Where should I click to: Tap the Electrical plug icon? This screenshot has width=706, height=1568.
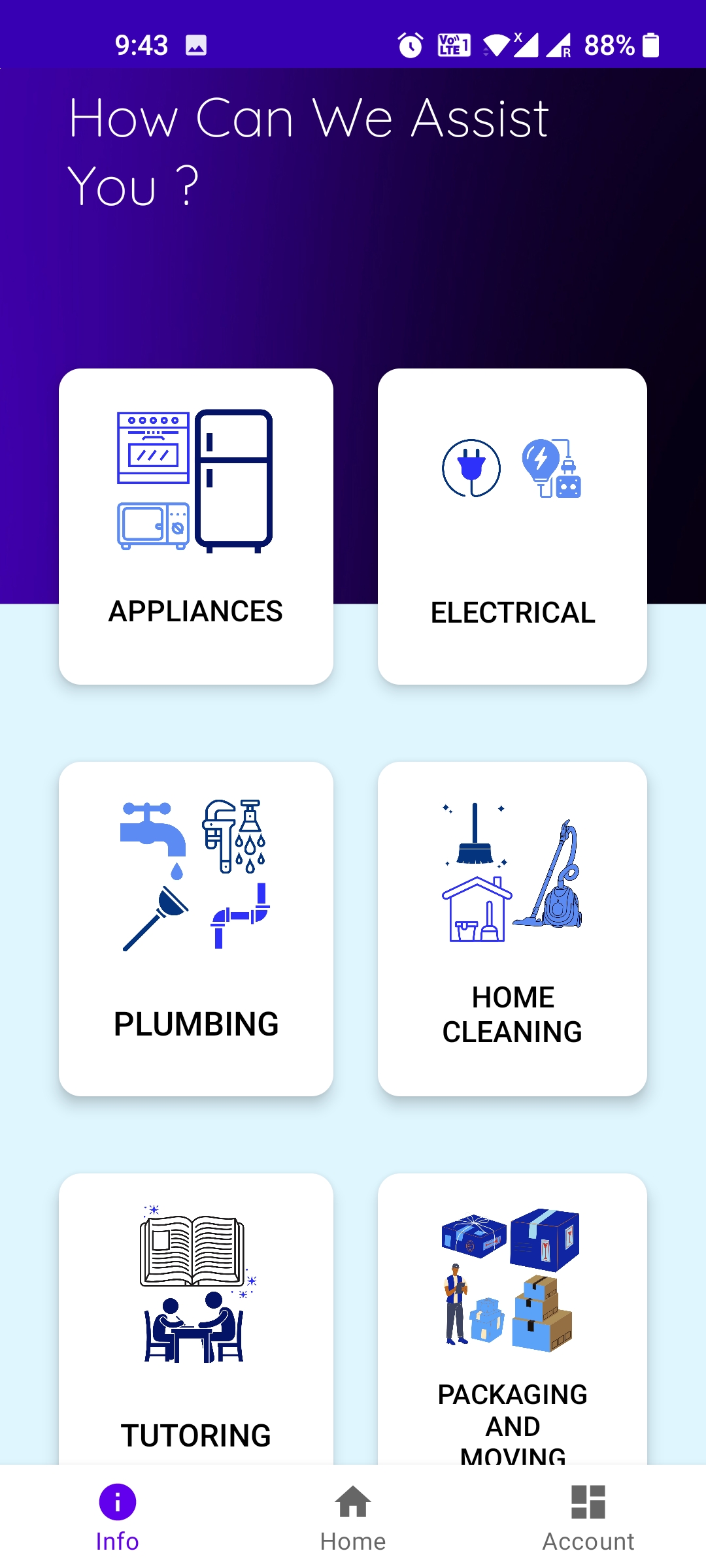point(470,467)
